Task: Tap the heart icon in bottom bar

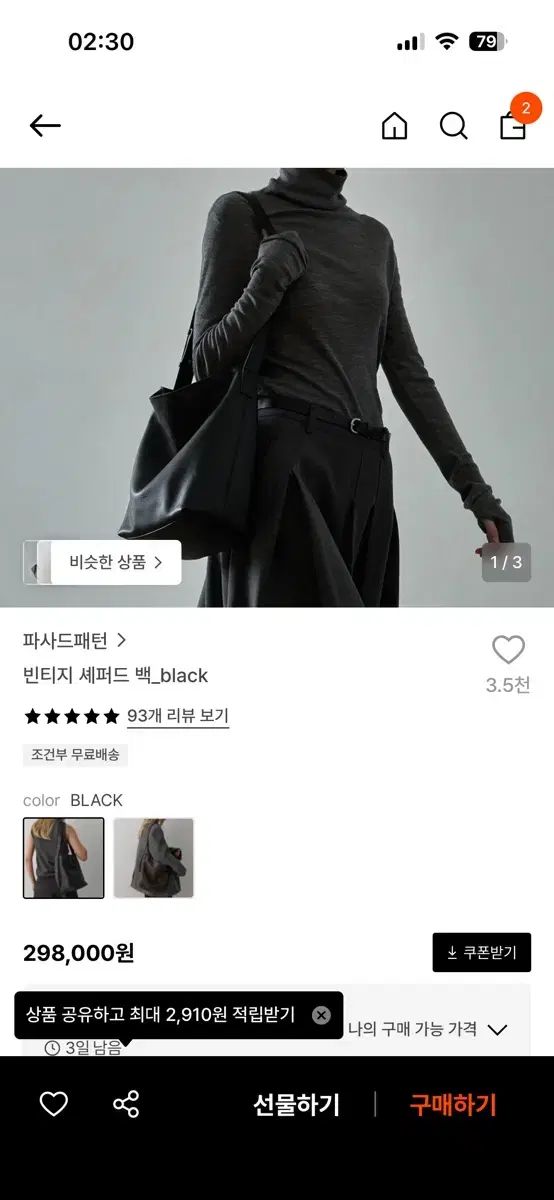Action: 53,1104
